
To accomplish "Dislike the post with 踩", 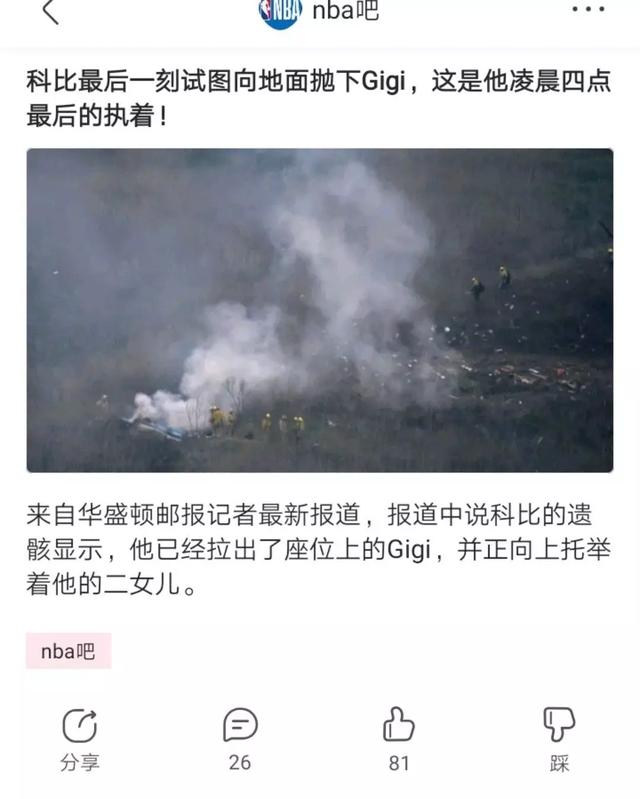I will [559, 738].
